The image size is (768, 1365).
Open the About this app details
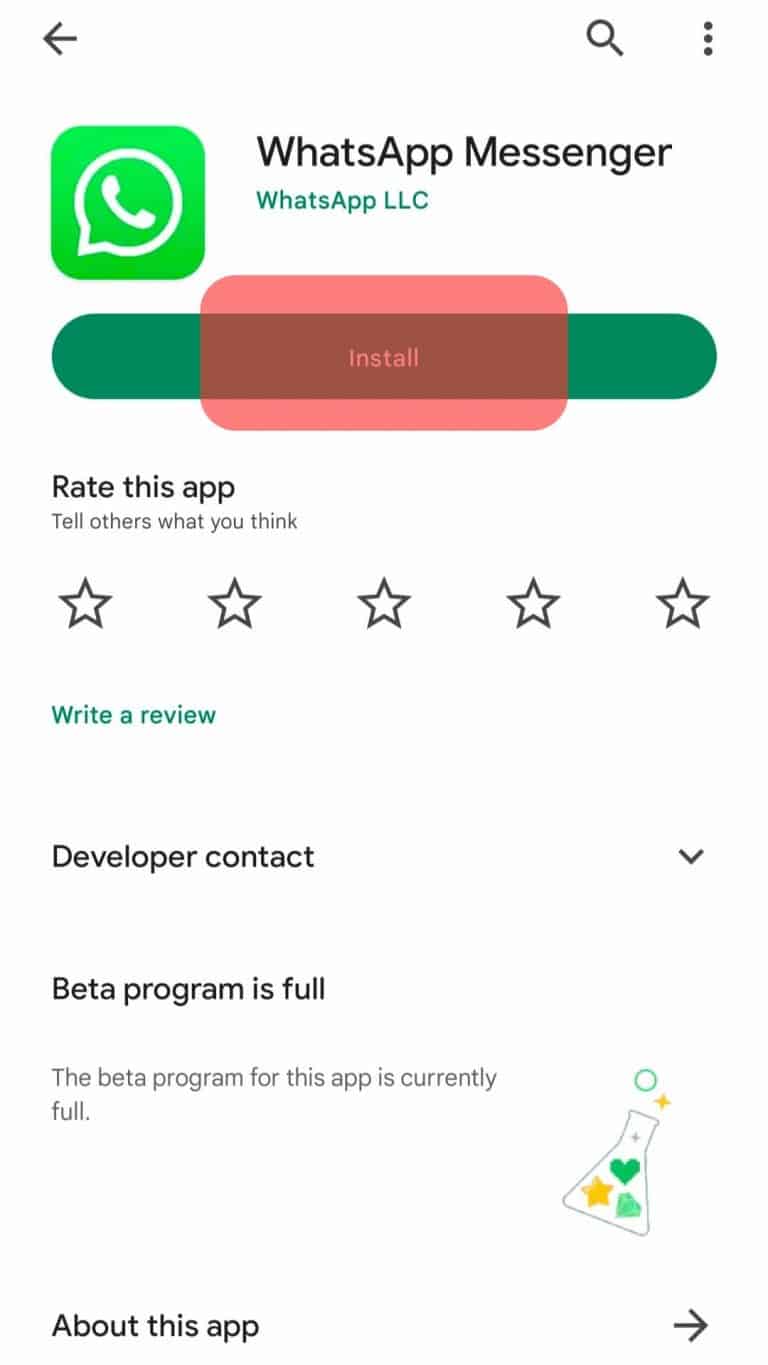tap(155, 1324)
